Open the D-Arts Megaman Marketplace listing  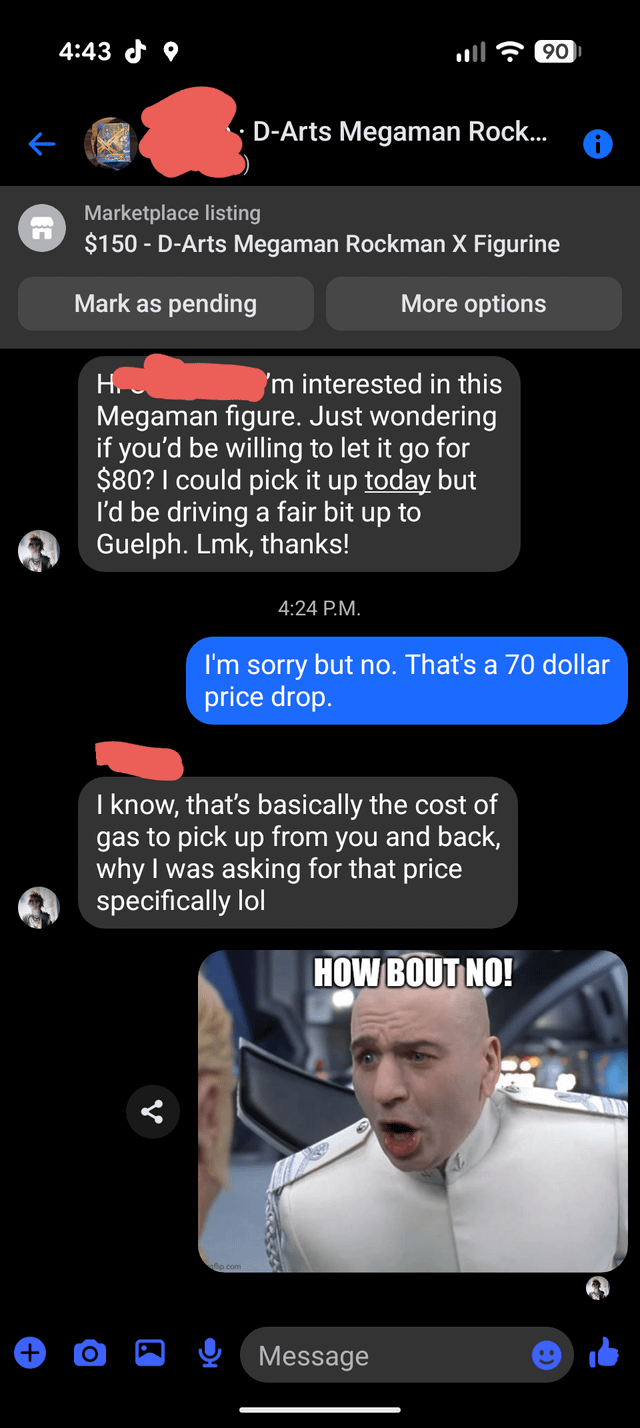320,229
